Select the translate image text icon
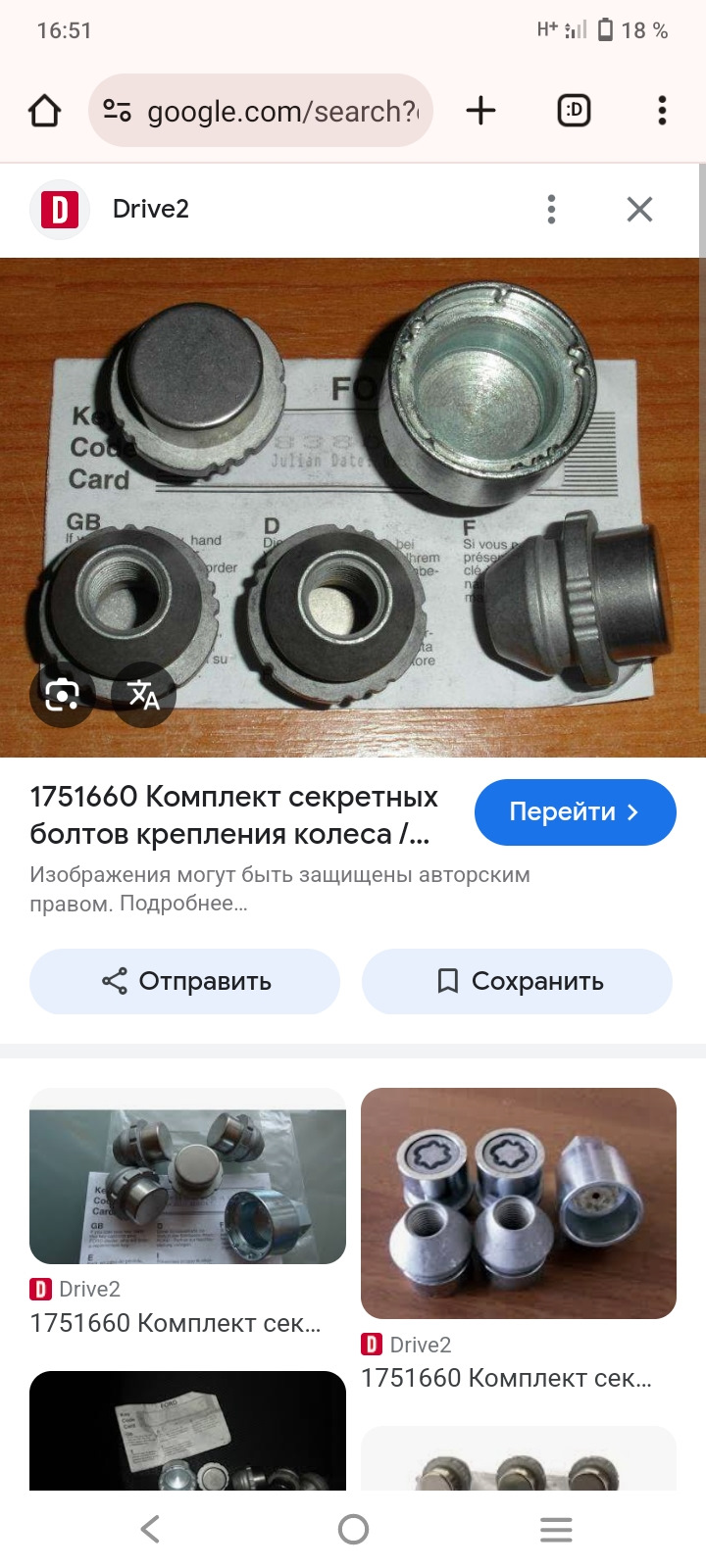This screenshot has width=706, height=1568. [x=145, y=695]
